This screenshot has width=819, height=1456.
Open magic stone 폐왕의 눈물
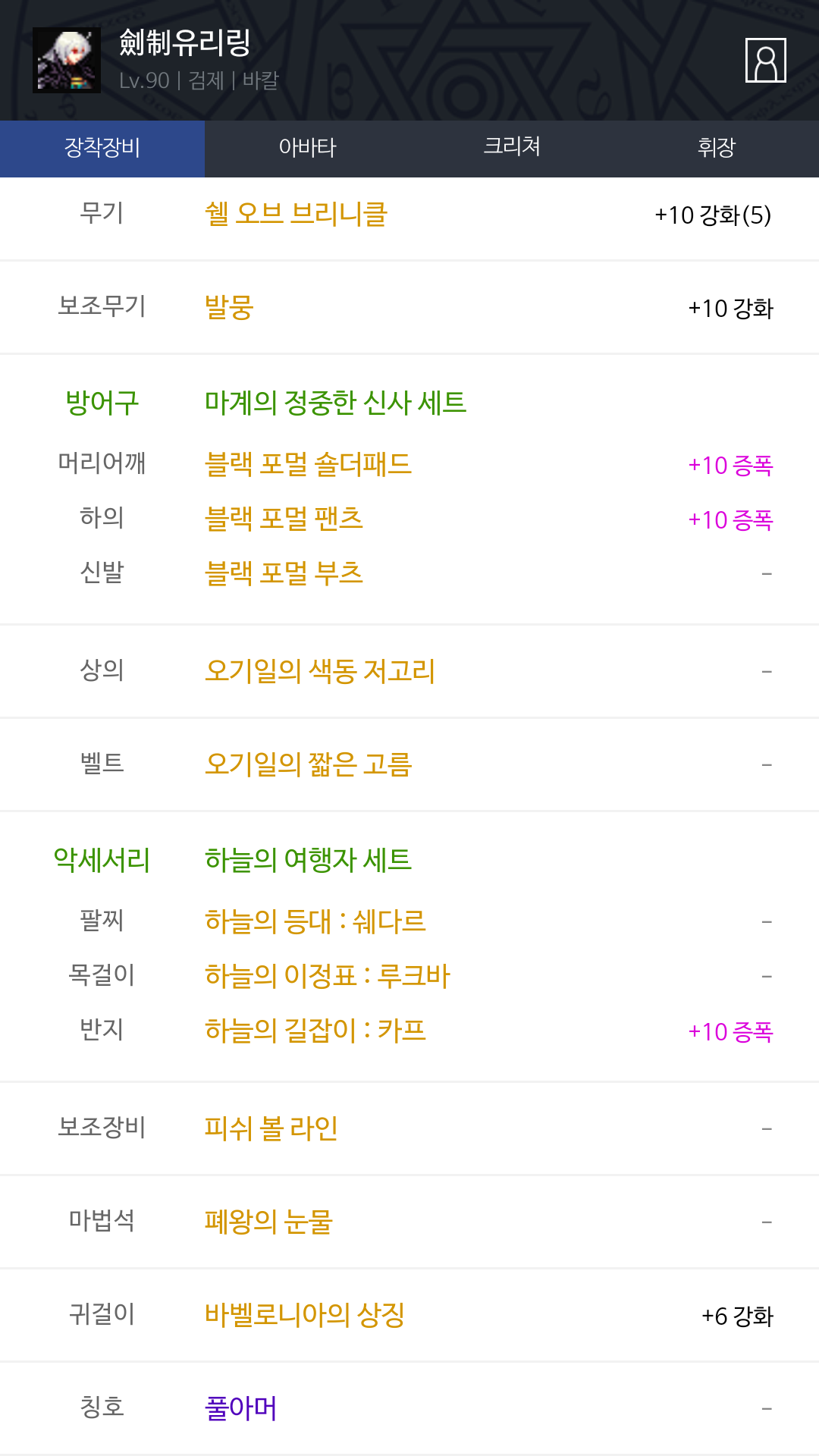(268, 1222)
